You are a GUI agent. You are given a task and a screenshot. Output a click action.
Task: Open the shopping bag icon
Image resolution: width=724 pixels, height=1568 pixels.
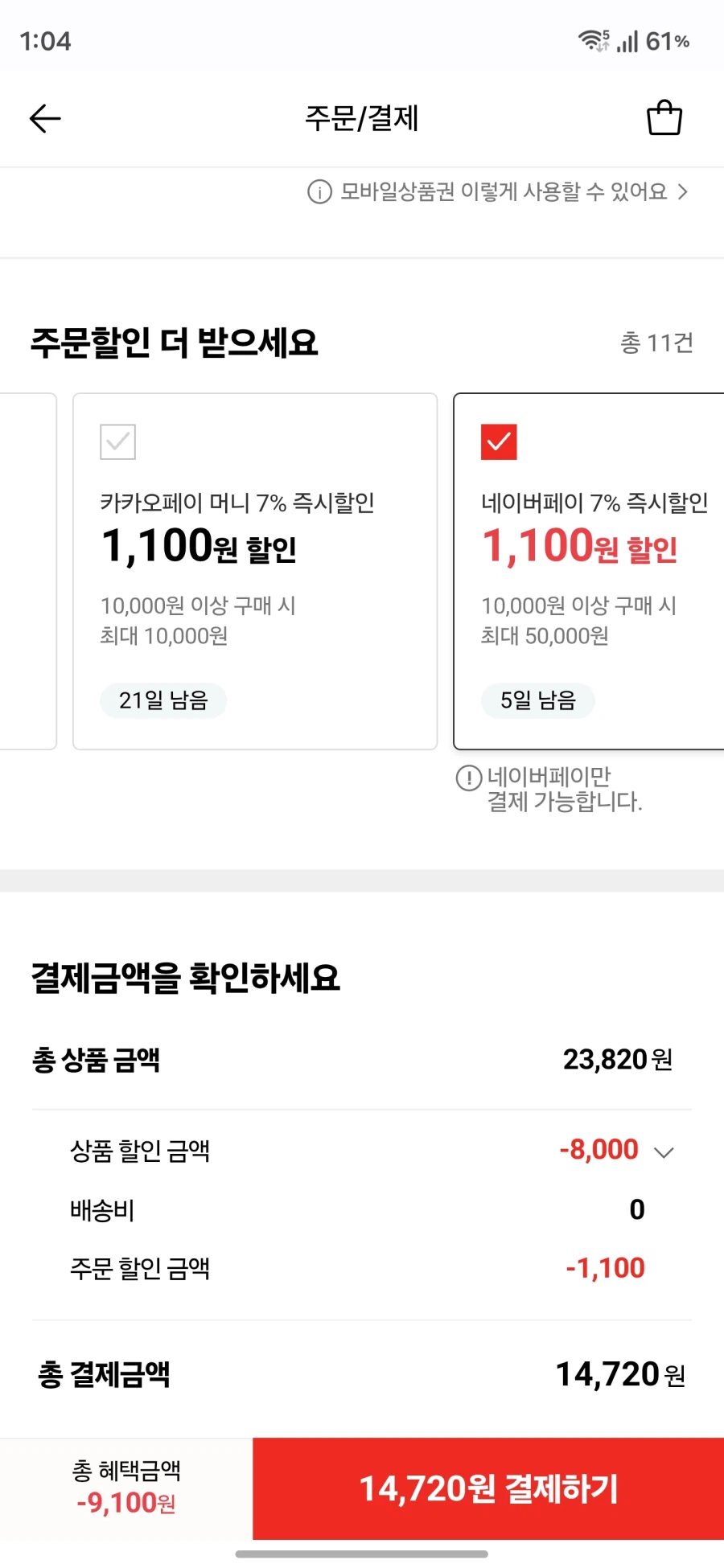pos(664,117)
